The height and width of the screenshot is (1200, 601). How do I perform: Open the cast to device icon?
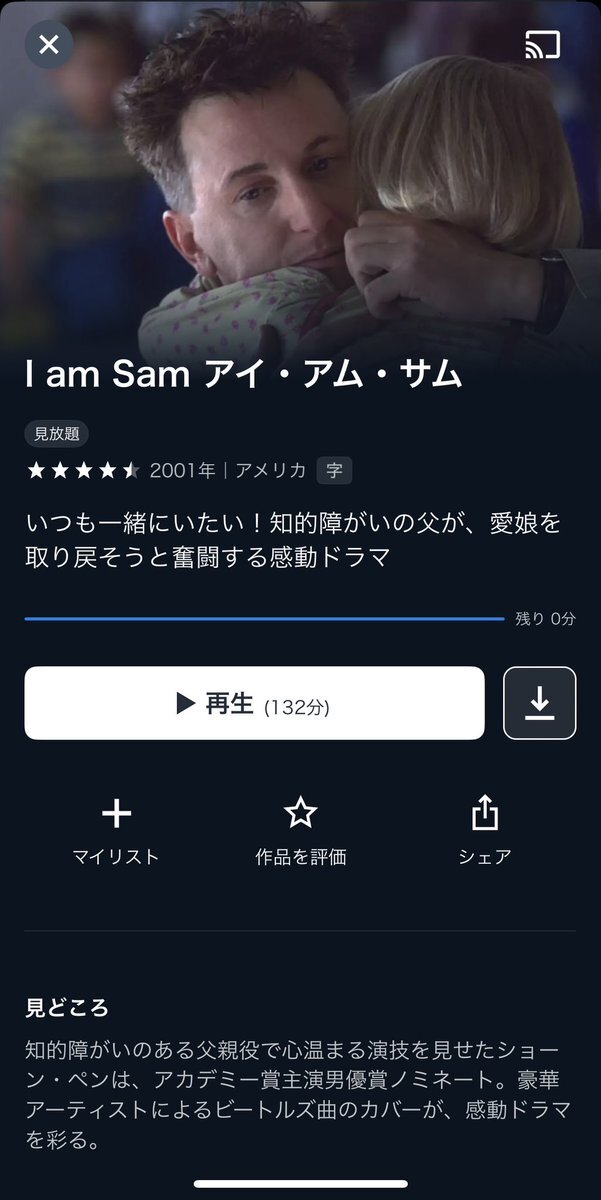[x=541, y=45]
